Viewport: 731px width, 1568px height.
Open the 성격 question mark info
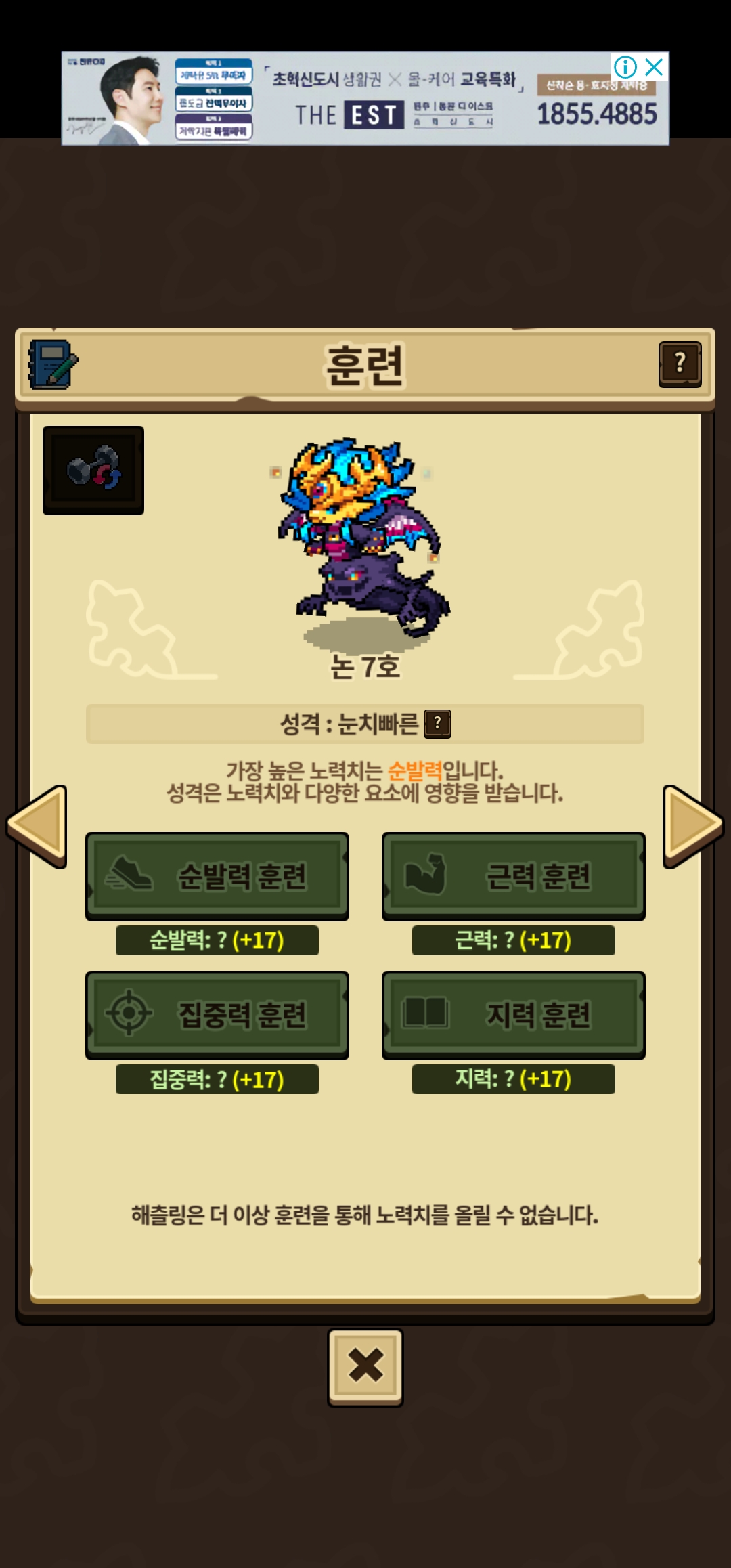(437, 724)
